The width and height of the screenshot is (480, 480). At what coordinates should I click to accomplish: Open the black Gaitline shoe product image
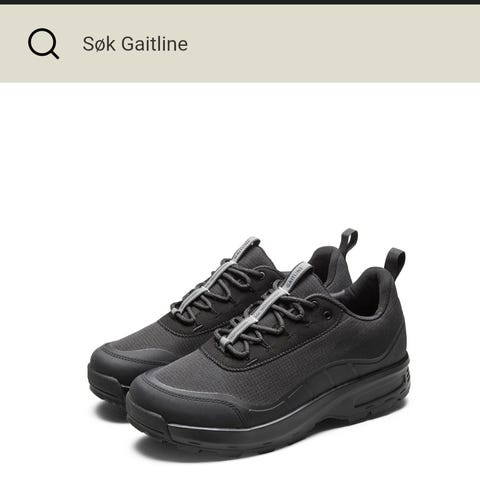pos(248,345)
